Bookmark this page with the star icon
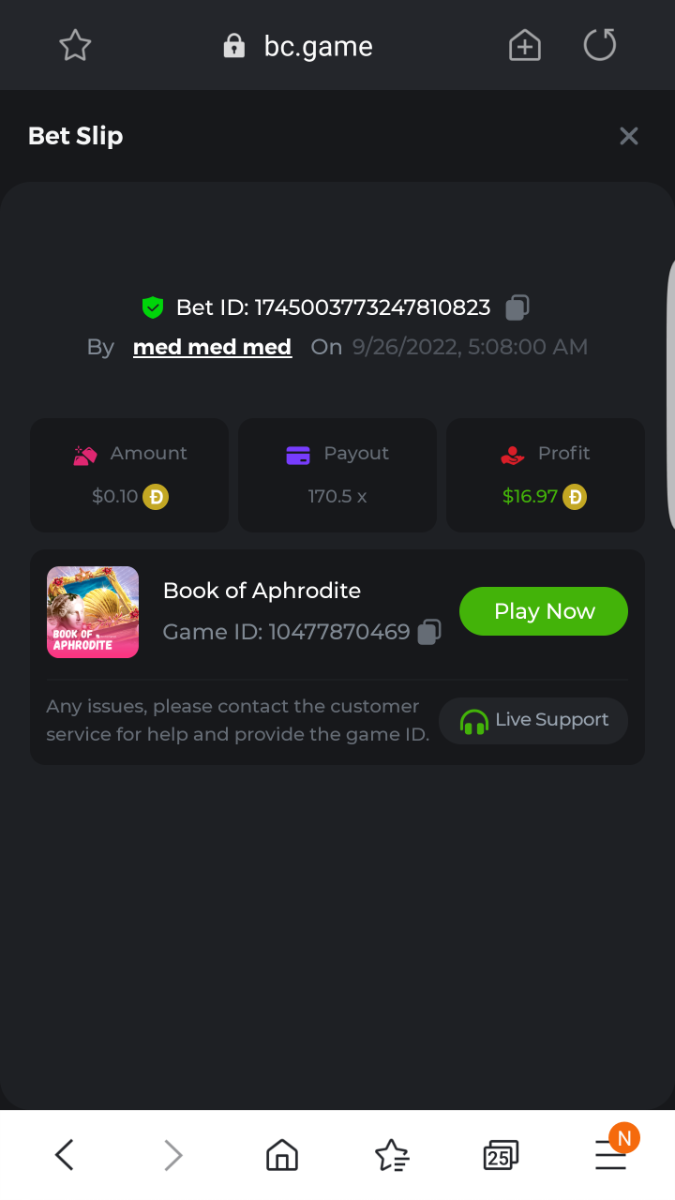Viewport: 675px width, 1200px height. pos(75,46)
